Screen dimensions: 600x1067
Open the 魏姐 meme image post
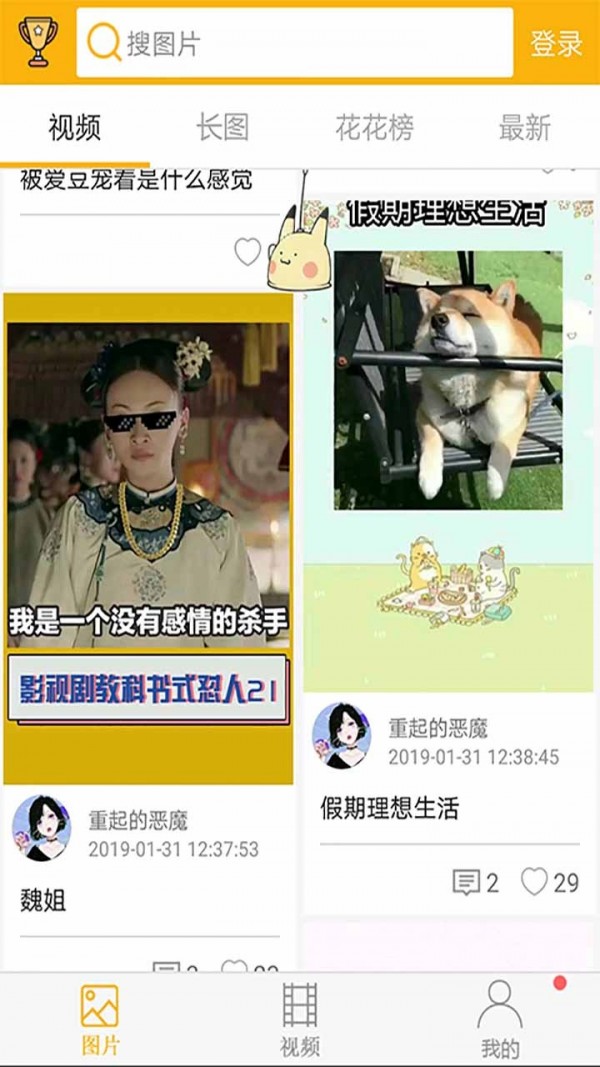148,538
